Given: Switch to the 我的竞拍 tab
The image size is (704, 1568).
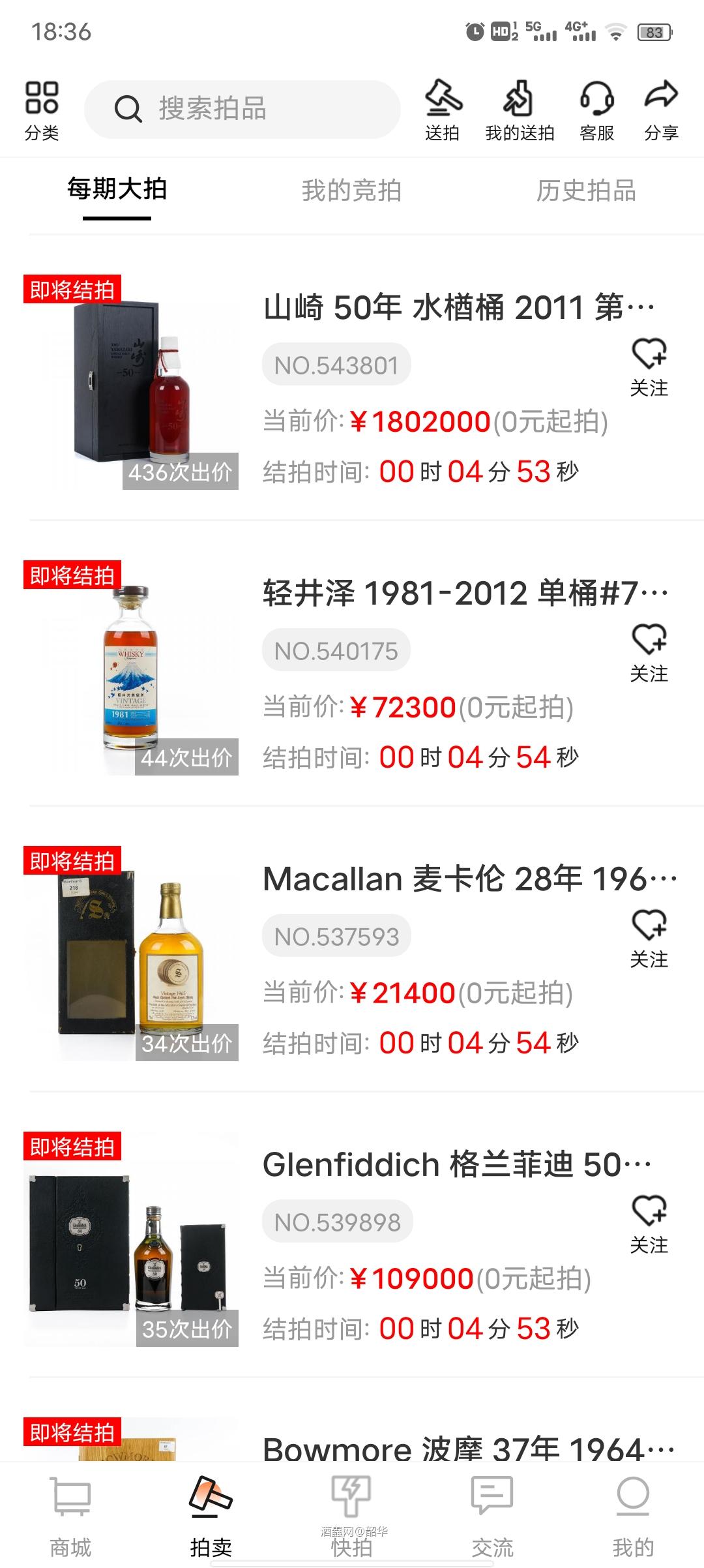Looking at the screenshot, I should click(352, 190).
